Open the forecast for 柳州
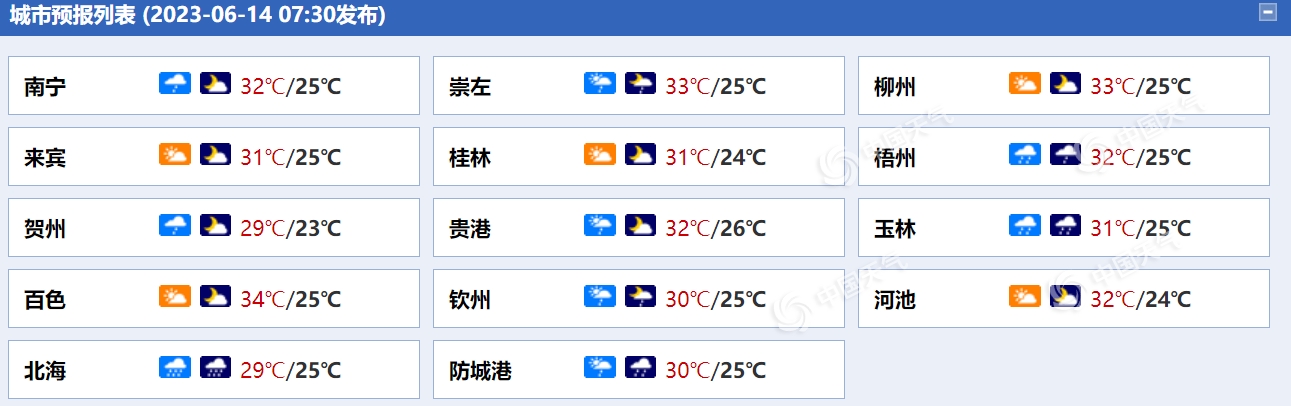This screenshot has height=406, width=1291. pyautogui.click(x=895, y=86)
